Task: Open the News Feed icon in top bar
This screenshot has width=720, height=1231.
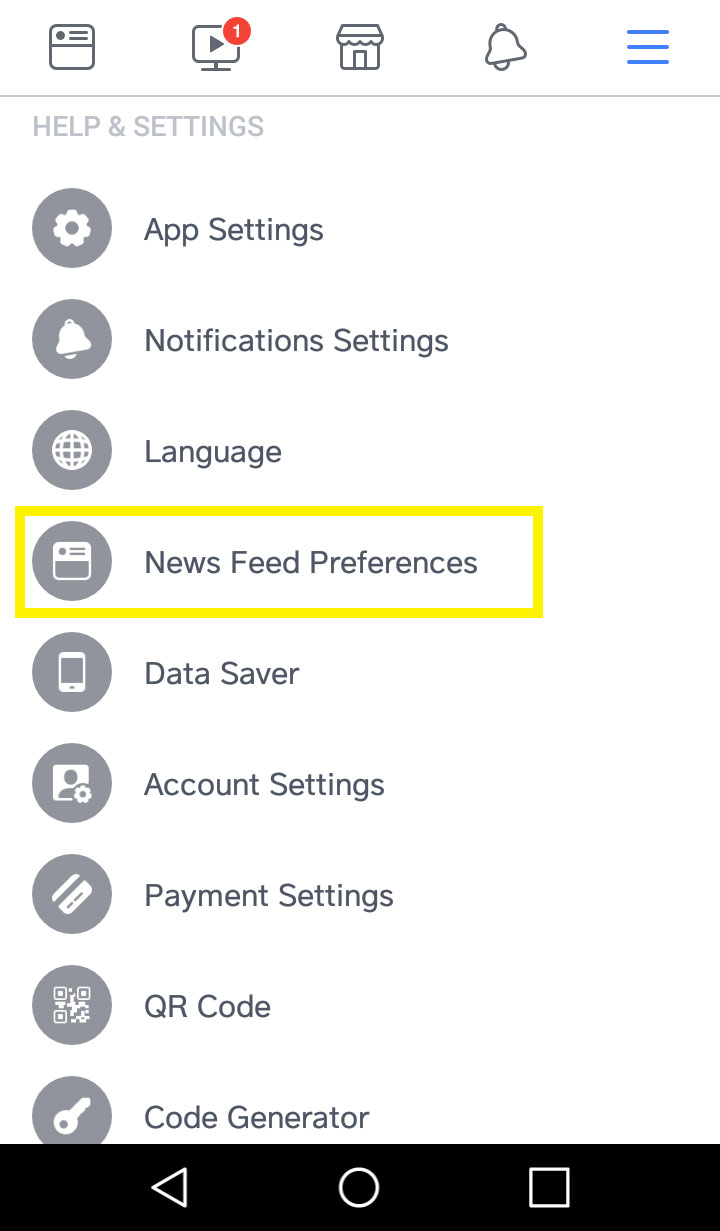Action: [72, 46]
